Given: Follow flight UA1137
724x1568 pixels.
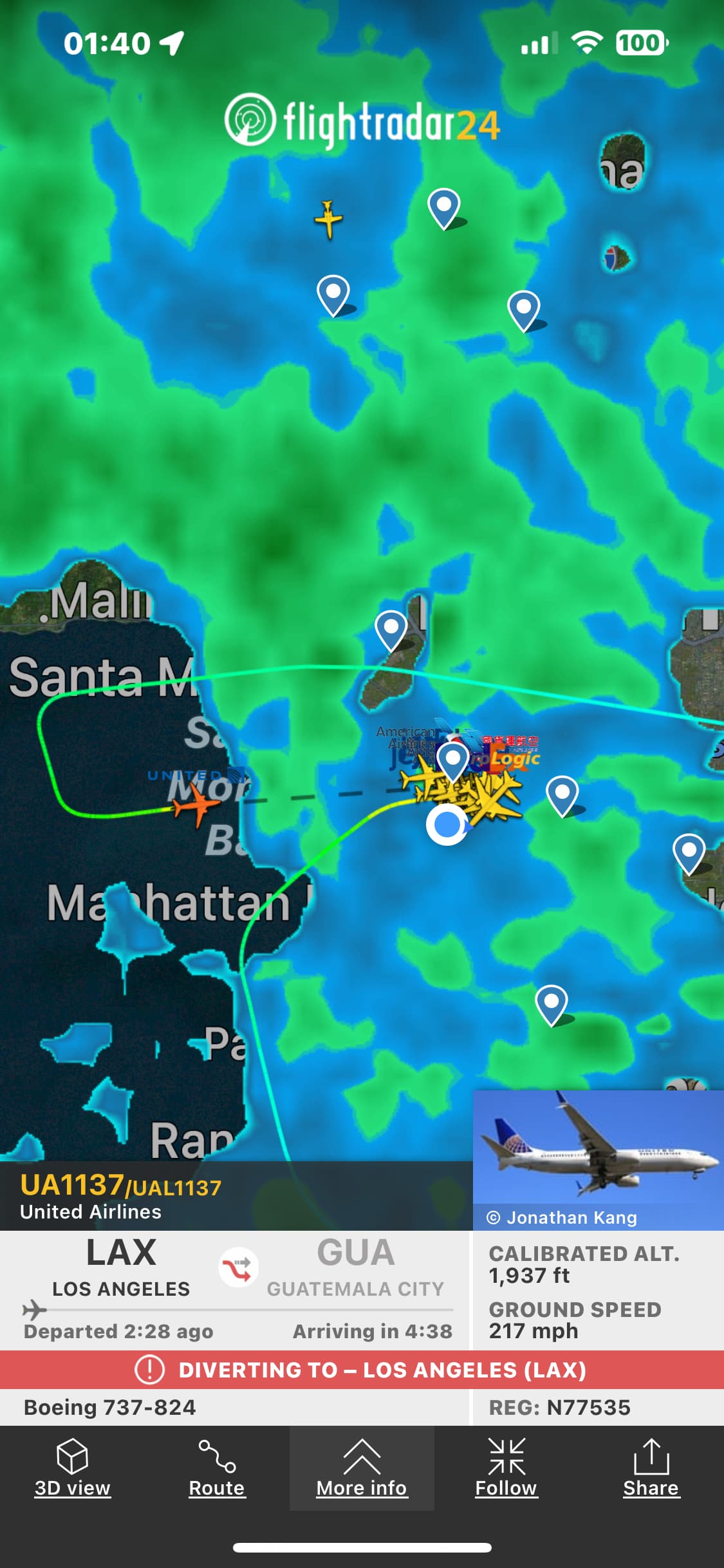Looking at the screenshot, I should point(506,1468).
